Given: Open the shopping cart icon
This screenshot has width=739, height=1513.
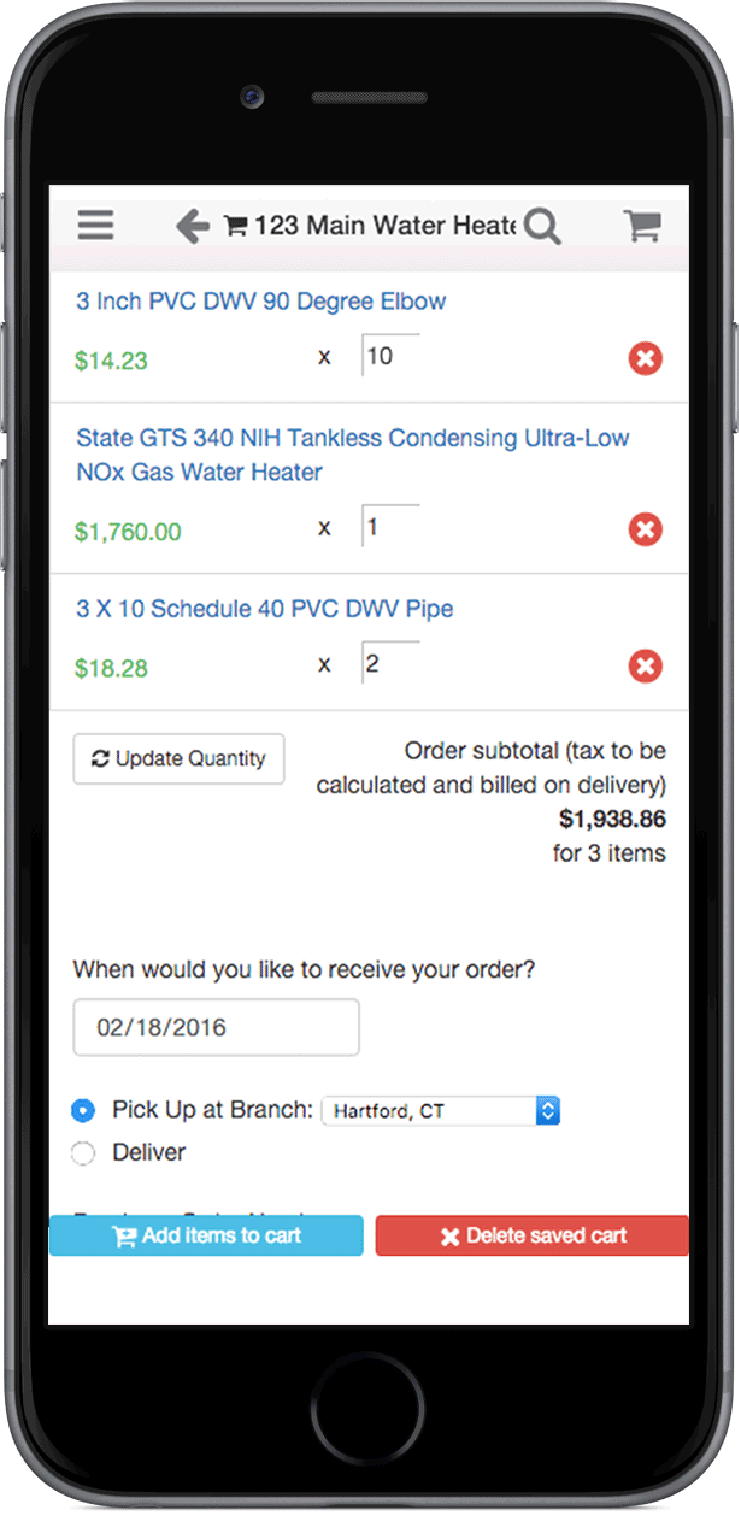Looking at the screenshot, I should coord(642,225).
